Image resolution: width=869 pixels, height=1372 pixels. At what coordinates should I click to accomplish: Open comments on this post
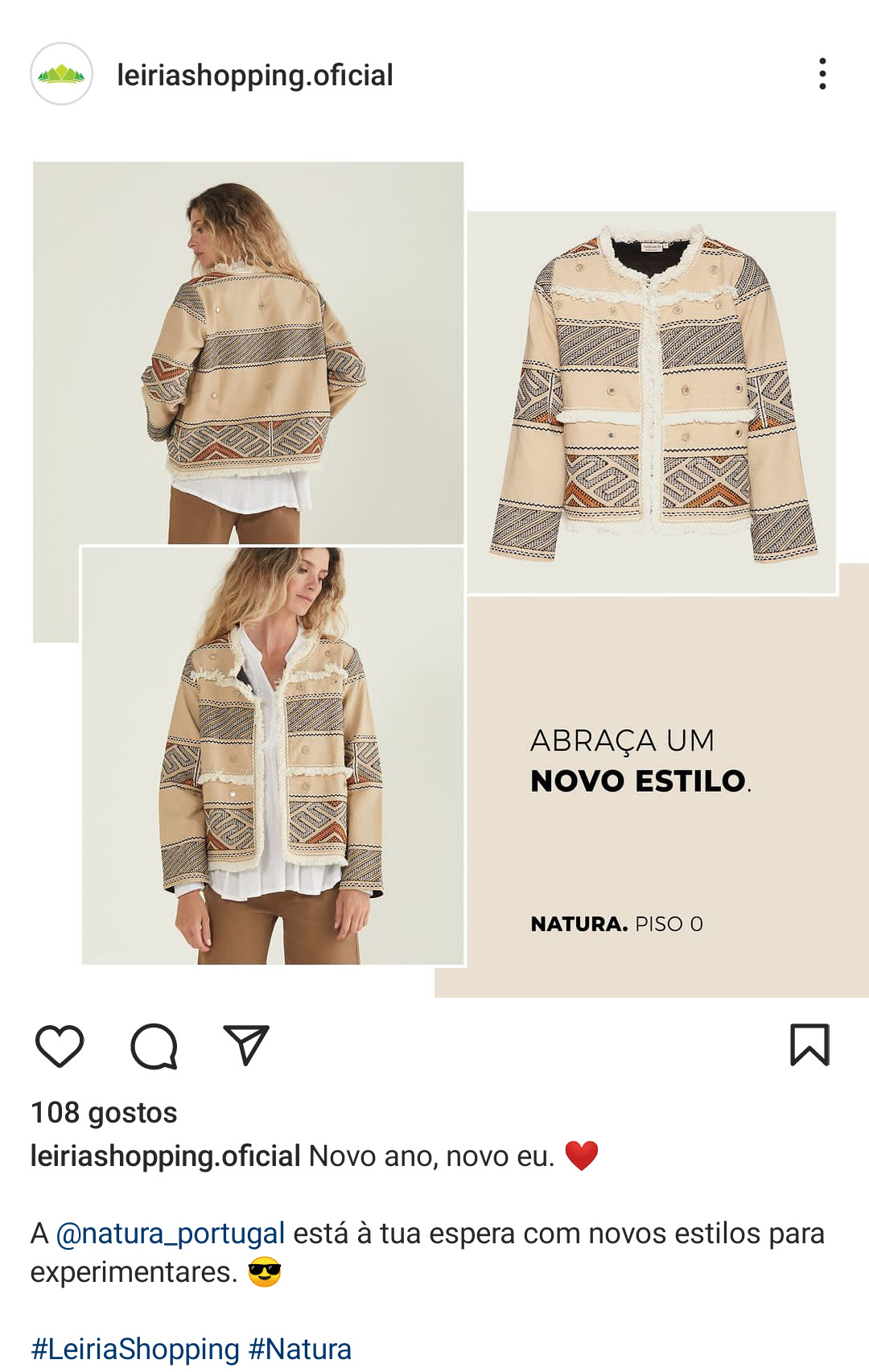click(x=154, y=1045)
